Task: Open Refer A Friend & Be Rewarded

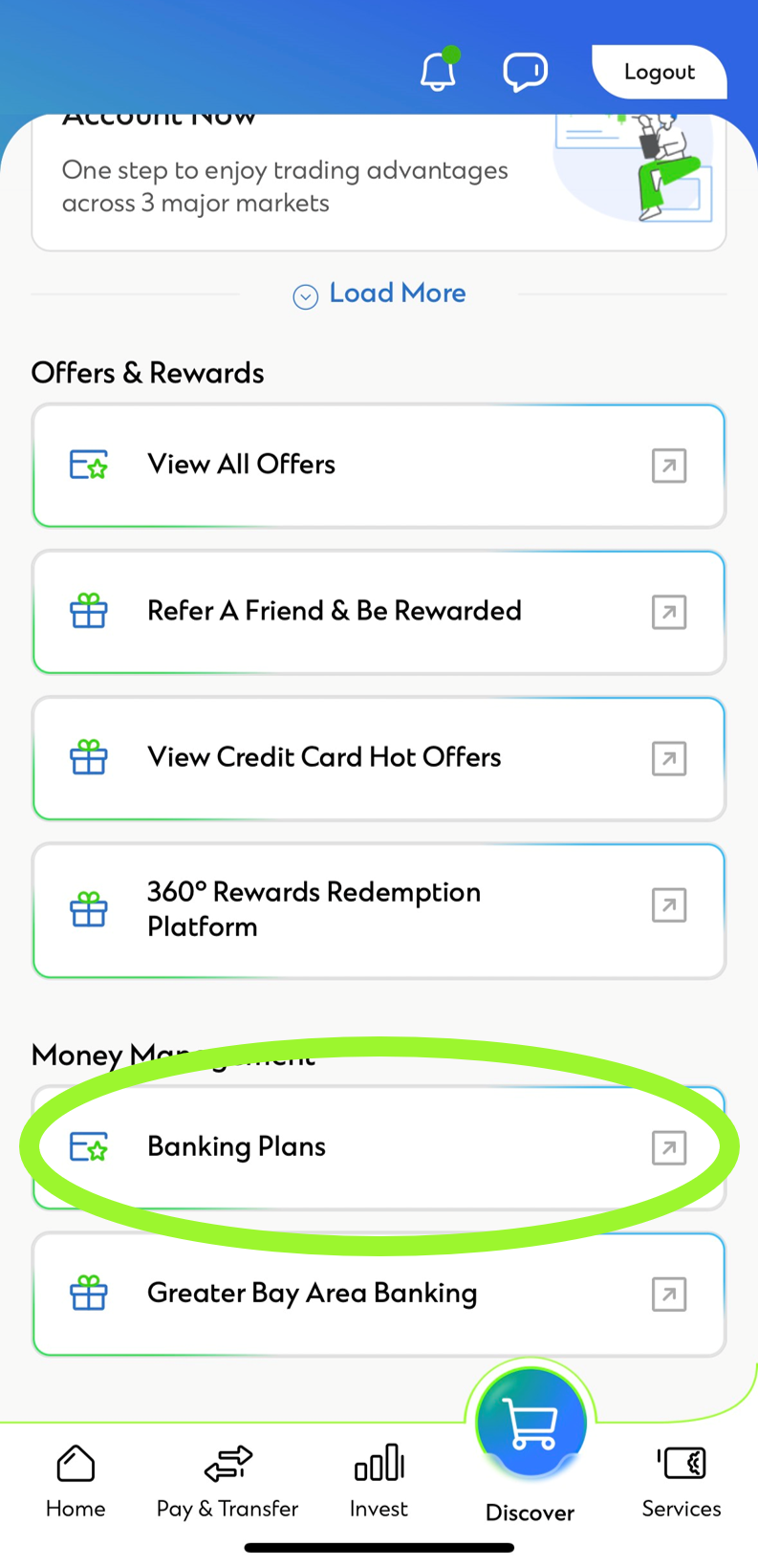Action: 379,612
